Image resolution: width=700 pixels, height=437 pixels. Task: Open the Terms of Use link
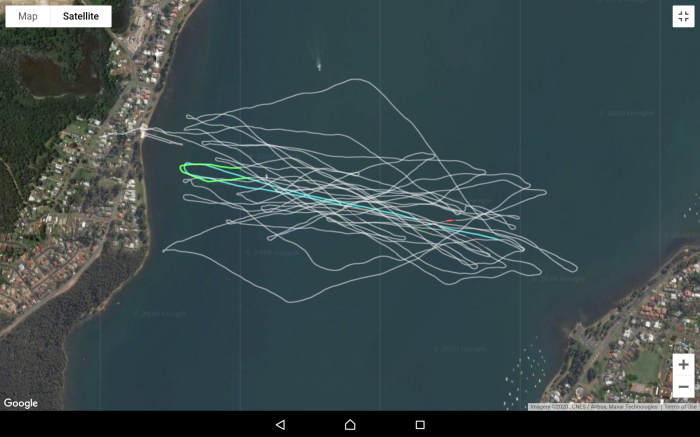click(680, 407)
